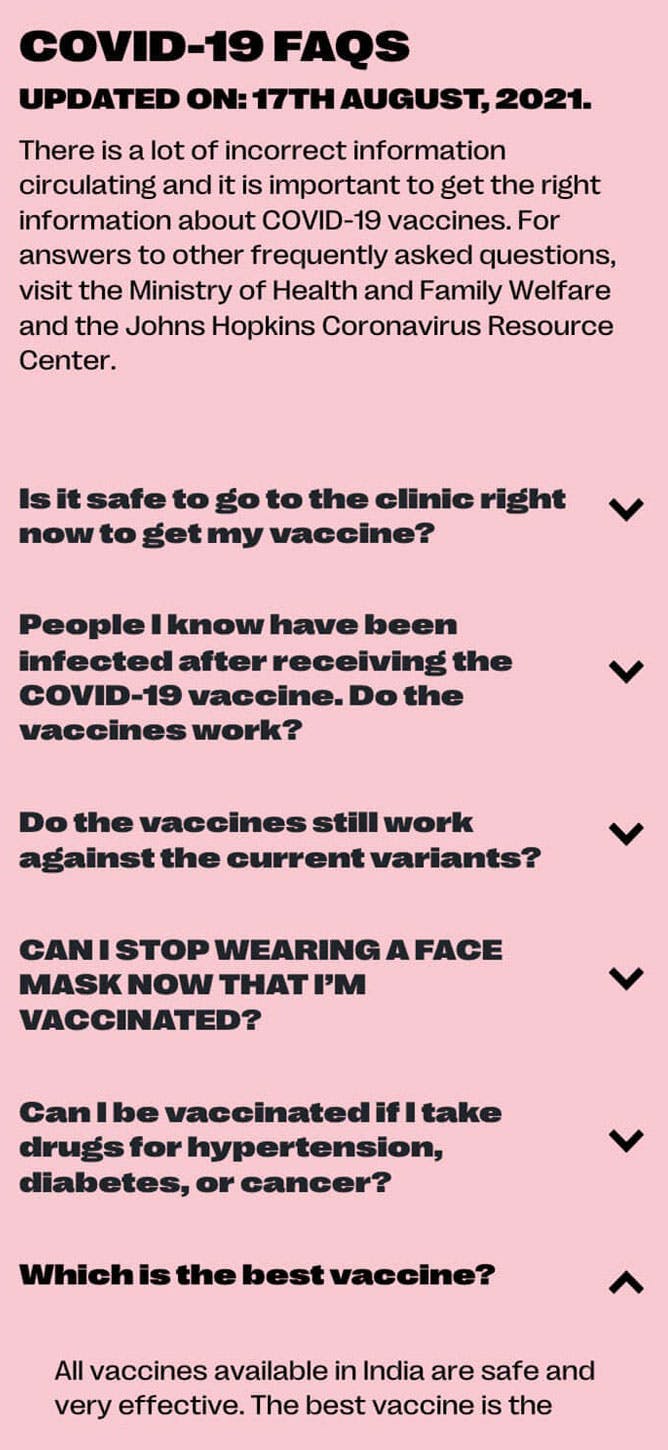Collapse 'Which is the best vaccine?' answer
The width and height of the screenshot is (668, 1450).
(625, 1281)
